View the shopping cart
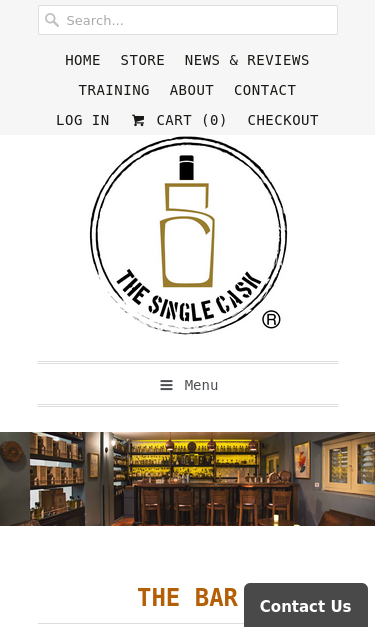The height and width of the screenshot is (627, 375). [x=179, y=120]
